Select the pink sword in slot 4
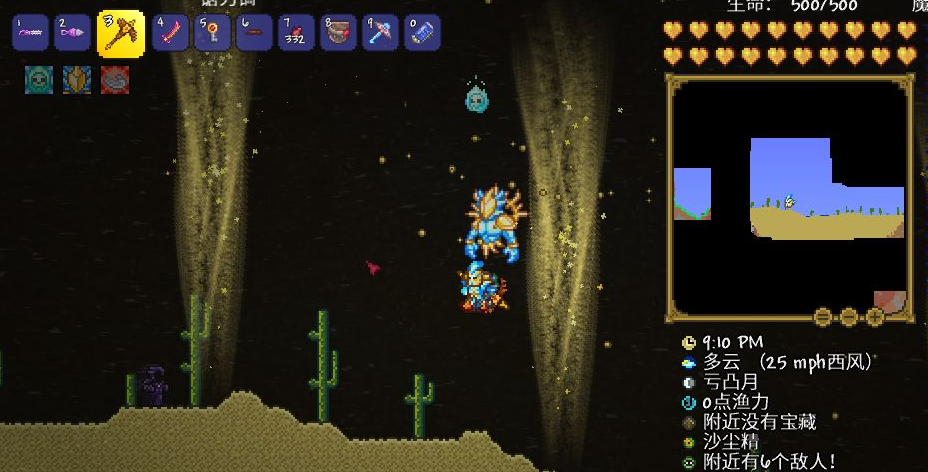928x472 pixels. coord(170,33)
